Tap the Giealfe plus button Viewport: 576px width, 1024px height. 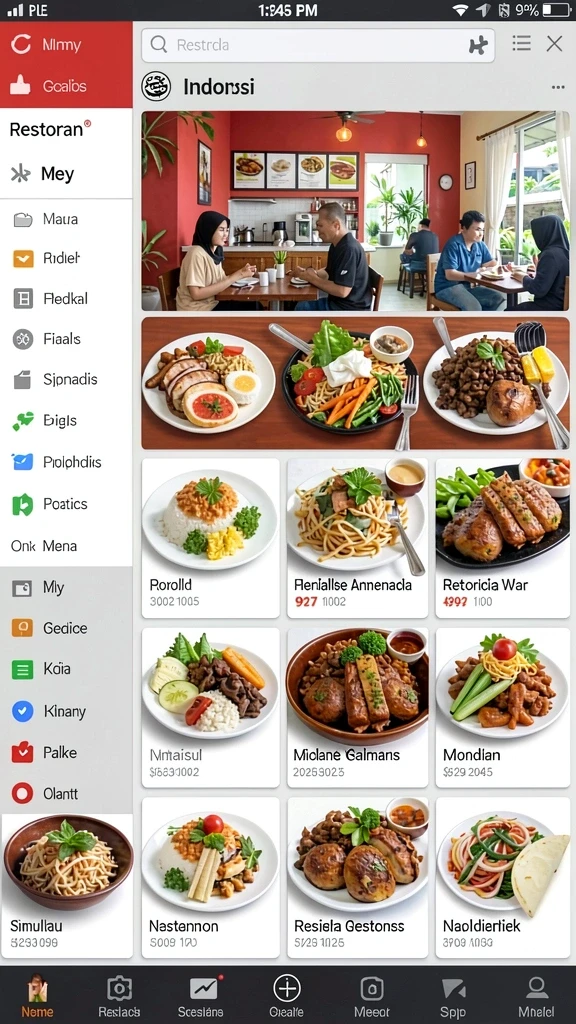[x=287, y=995]
